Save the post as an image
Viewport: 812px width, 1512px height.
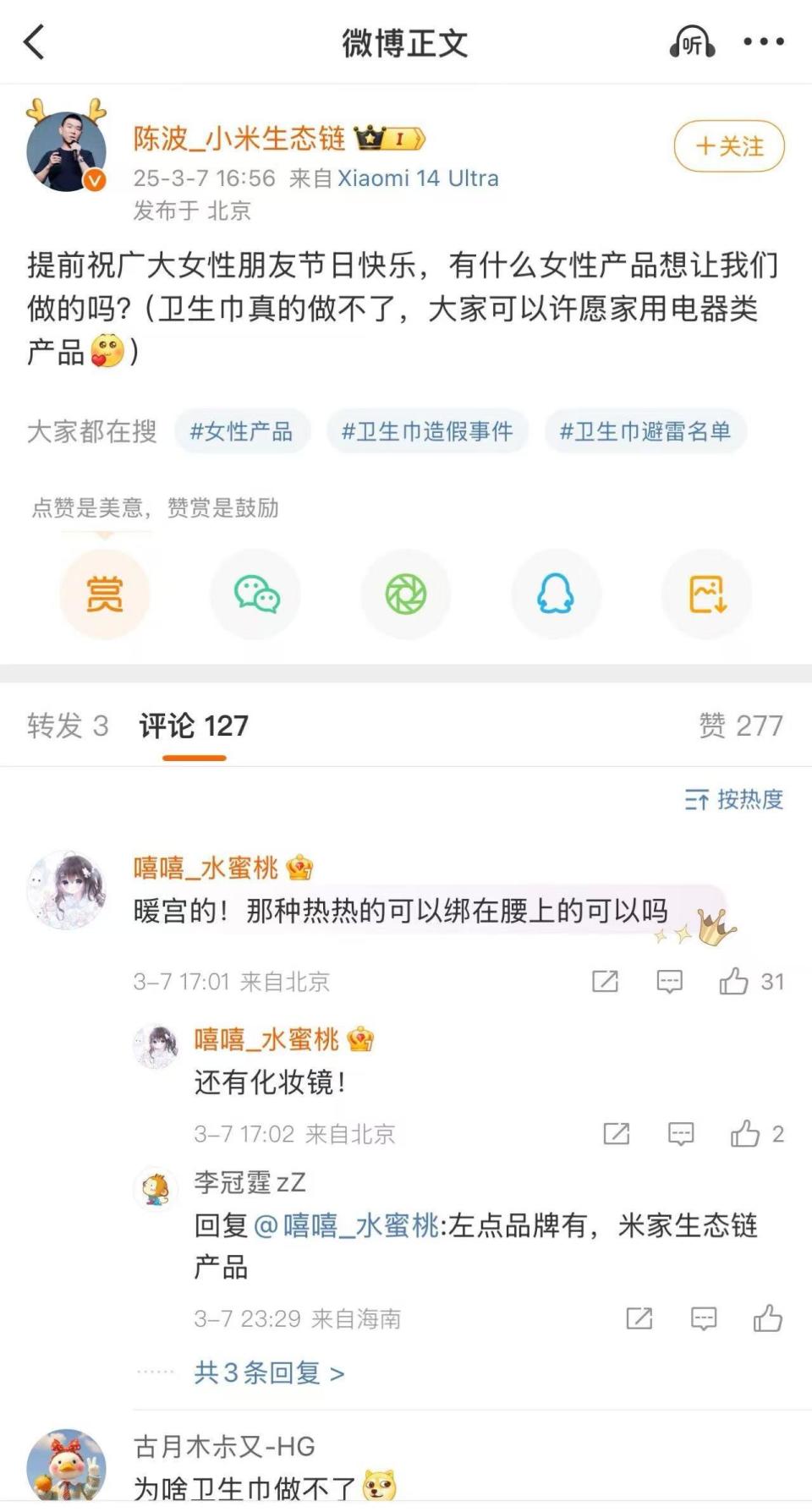[706, 594]
